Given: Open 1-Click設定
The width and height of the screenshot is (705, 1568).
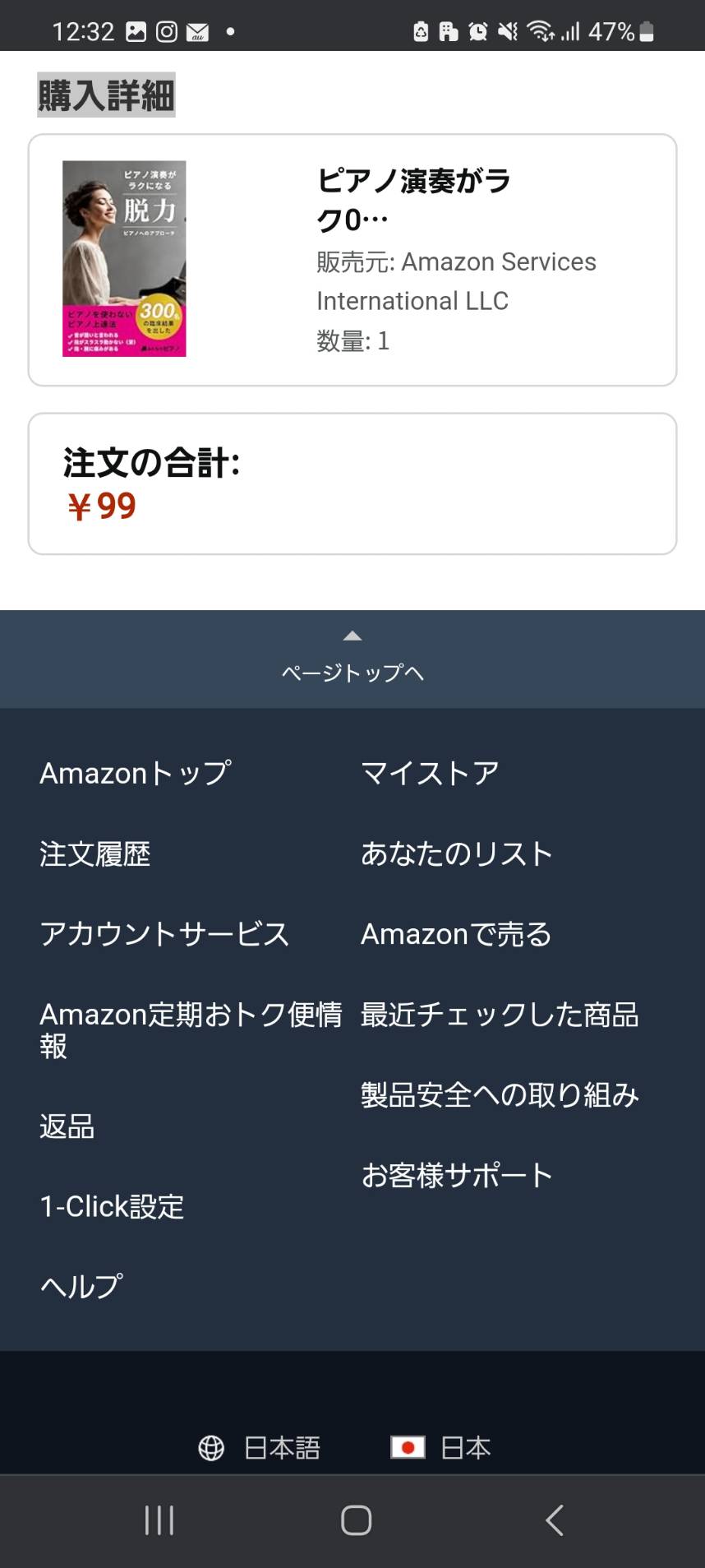Looking at the screenshot, I should click(x=112, y=1206).
